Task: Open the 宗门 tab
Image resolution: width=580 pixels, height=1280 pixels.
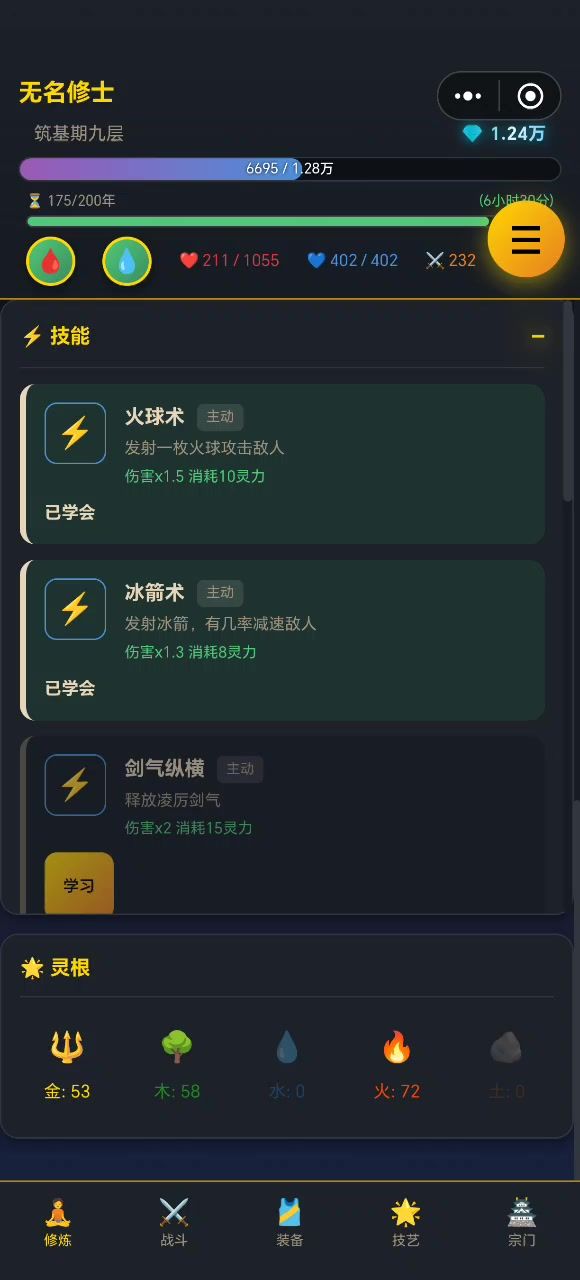Action: pos(522,1224)
